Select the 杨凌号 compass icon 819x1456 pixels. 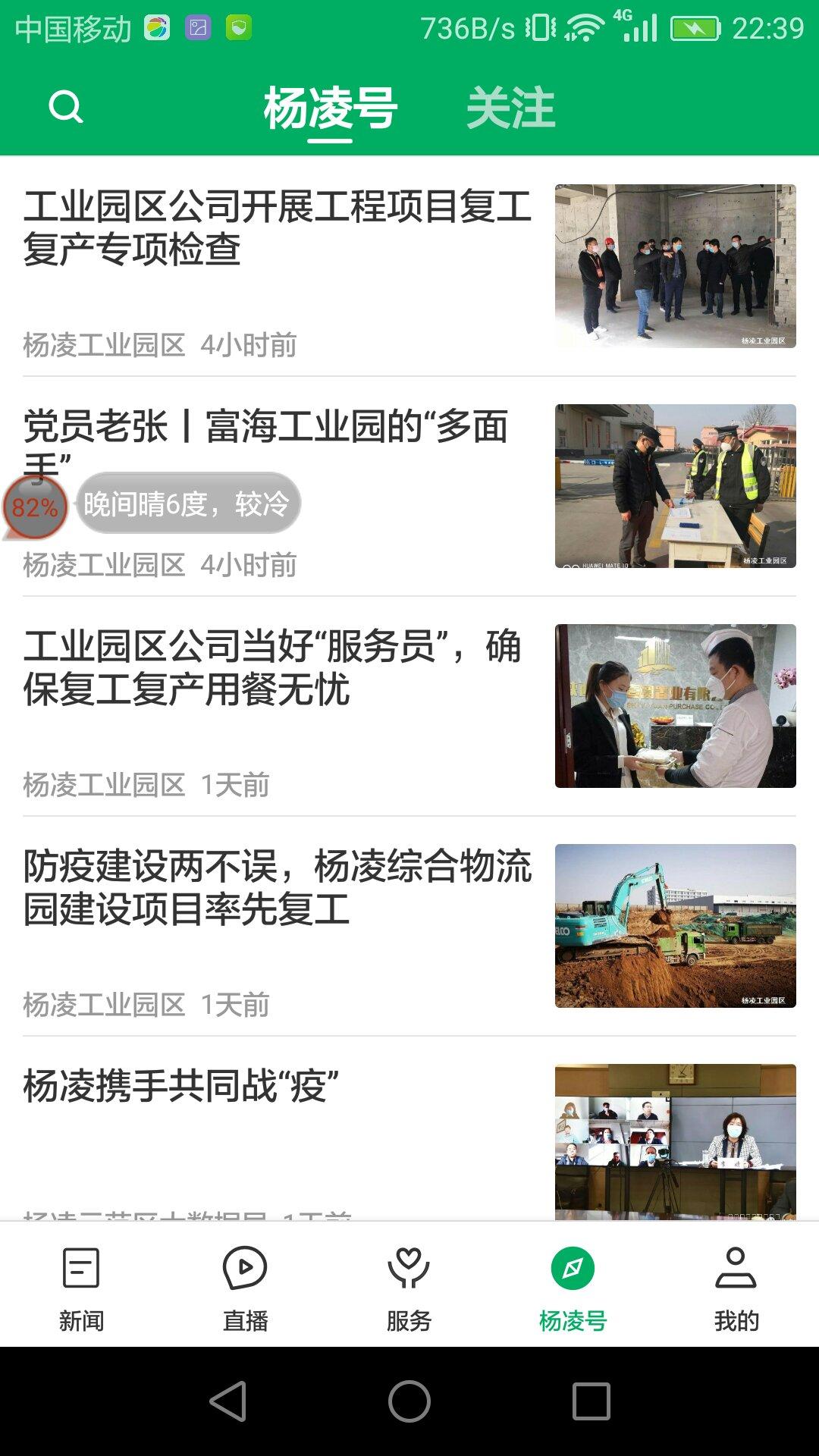(x=573, y=1282)
